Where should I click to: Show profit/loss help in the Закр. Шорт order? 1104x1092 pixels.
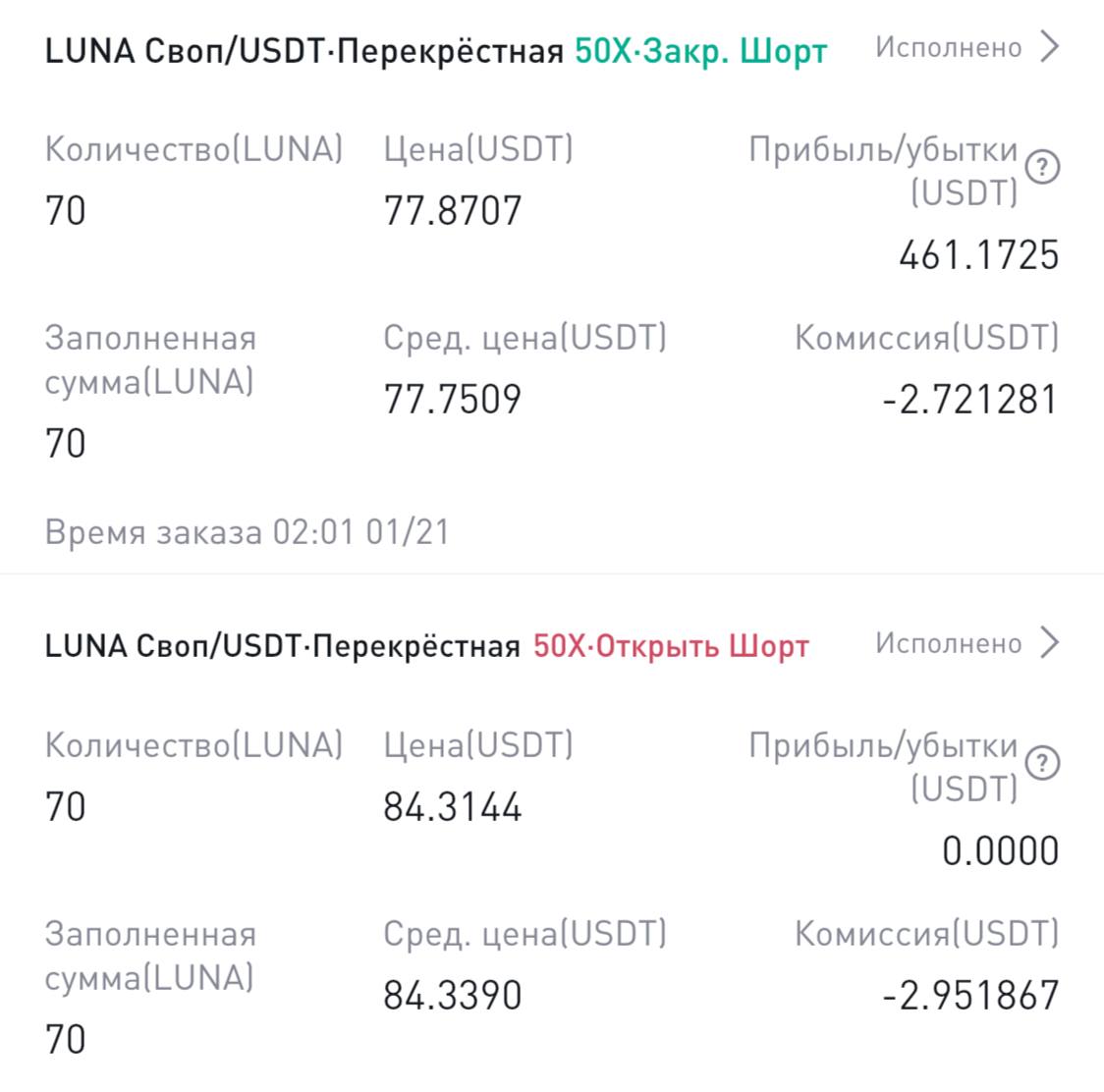[1042, 170]
